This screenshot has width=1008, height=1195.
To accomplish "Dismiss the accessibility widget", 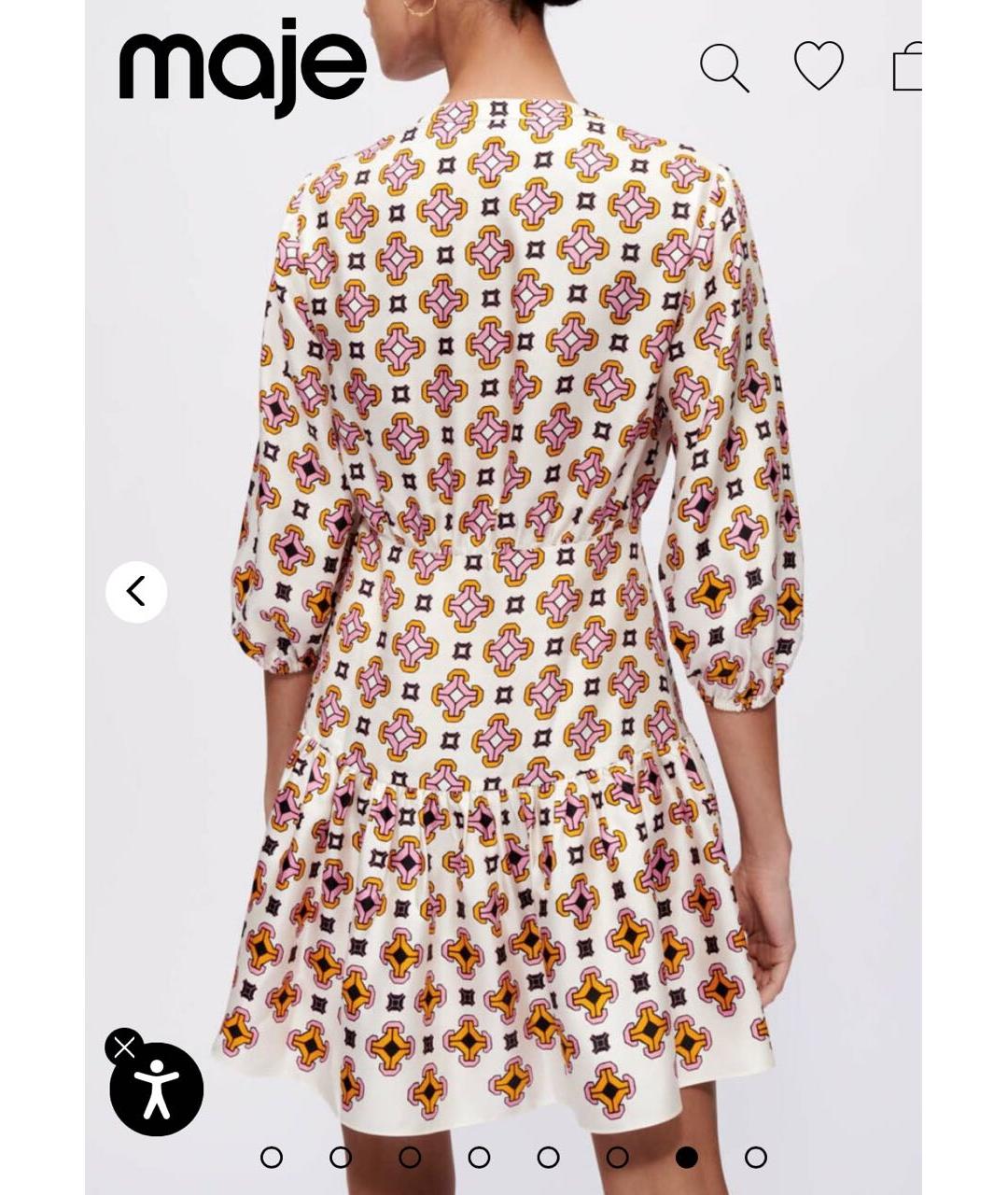I will [x=123, y=1047].
